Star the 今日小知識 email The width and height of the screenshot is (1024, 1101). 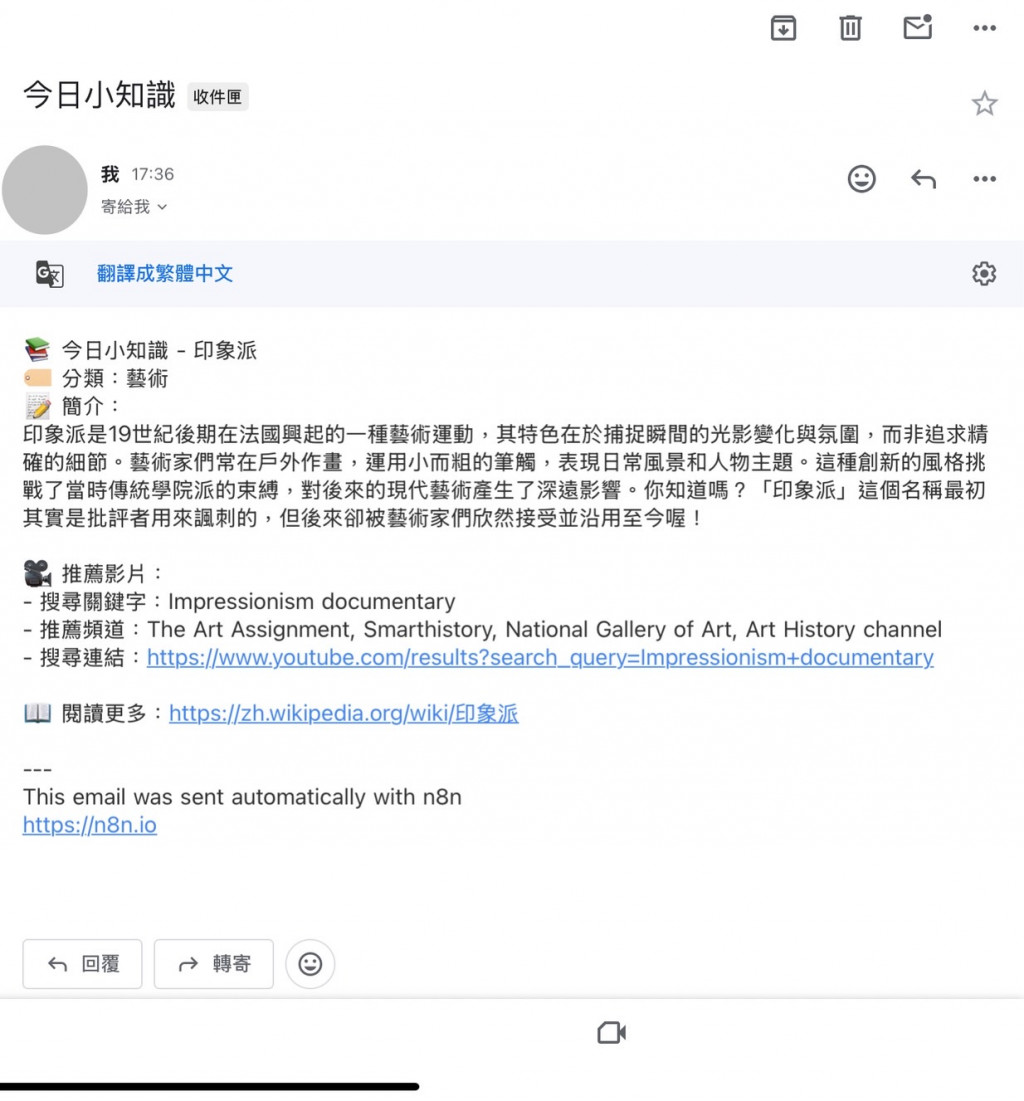984,103
